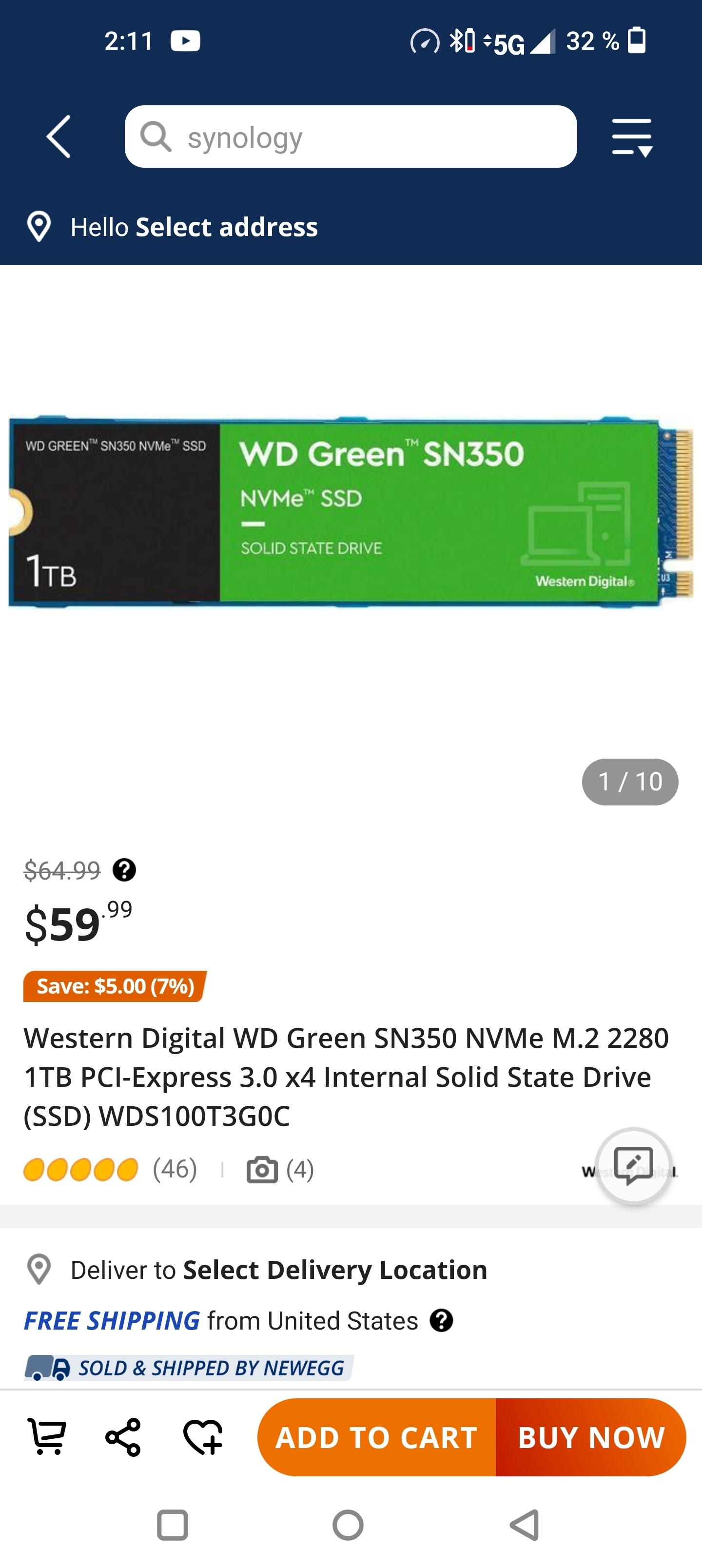Buy the SSD now
The height and width of the screenshot is (1568, 702).
590,1436
